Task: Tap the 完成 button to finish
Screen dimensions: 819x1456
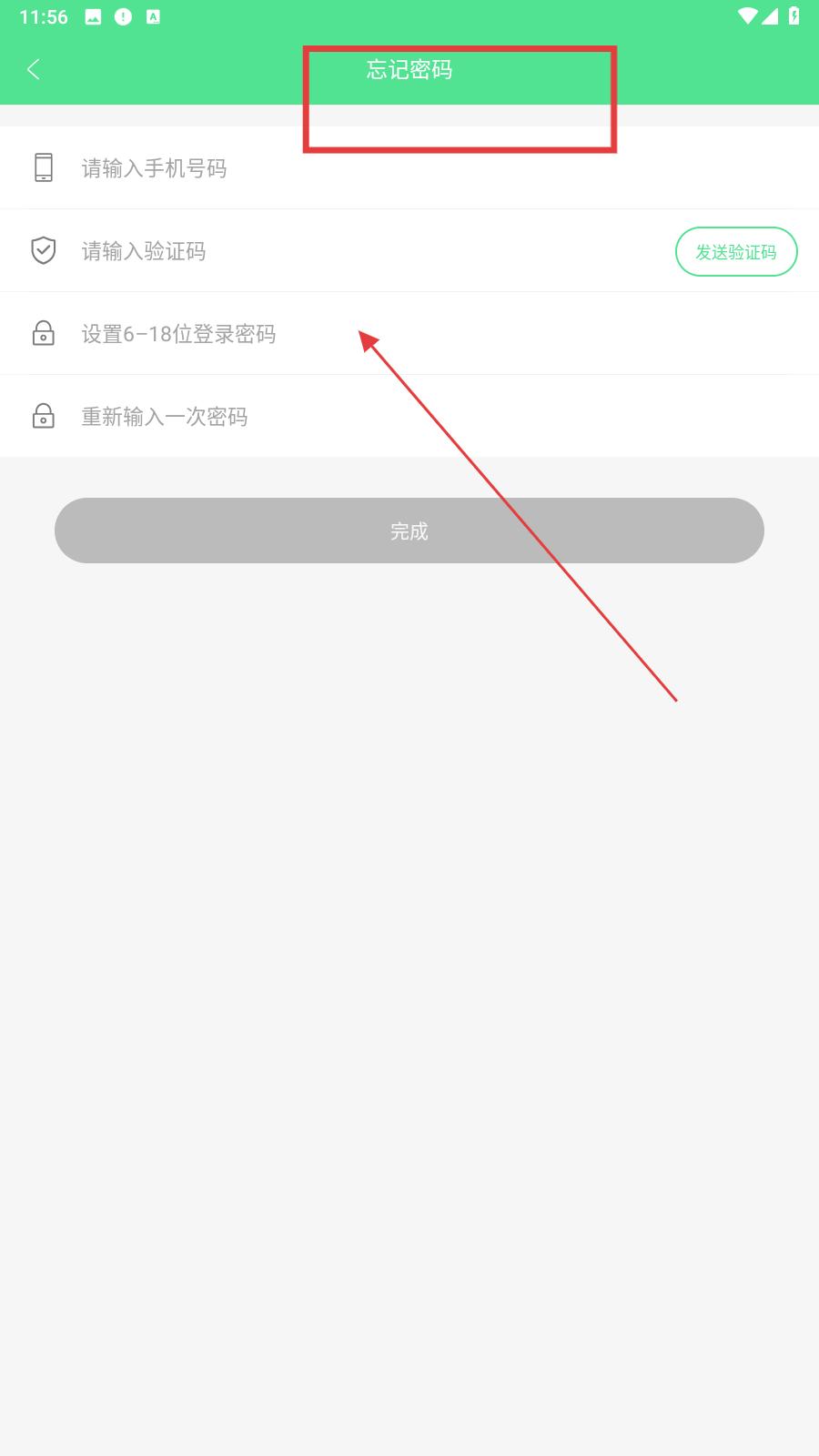Action: [409, 531]
